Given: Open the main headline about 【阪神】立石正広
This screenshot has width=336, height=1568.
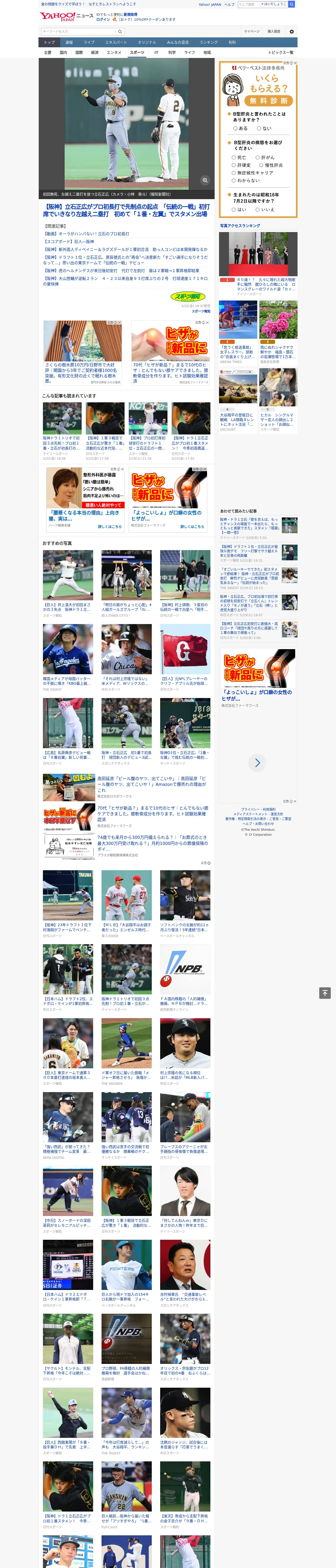Looking at the screenshot, I should (126, 211).
